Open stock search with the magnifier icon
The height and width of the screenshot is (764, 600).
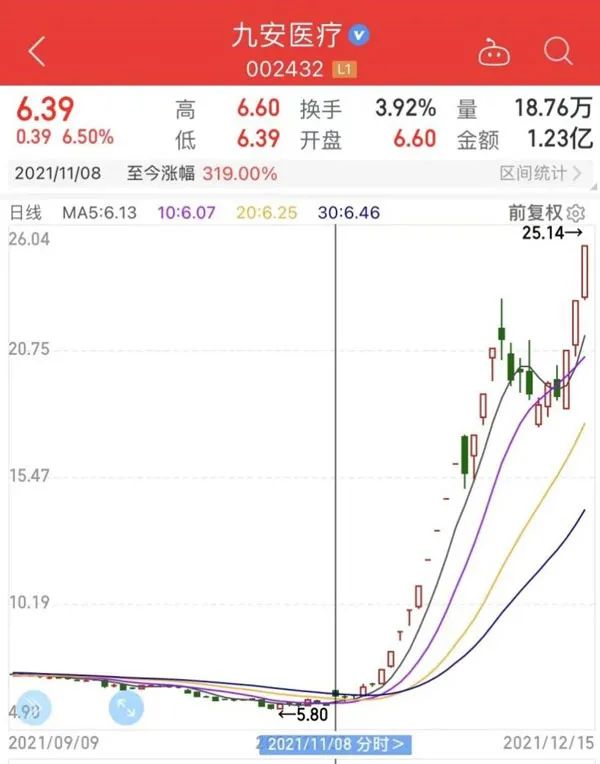point(557,50)
